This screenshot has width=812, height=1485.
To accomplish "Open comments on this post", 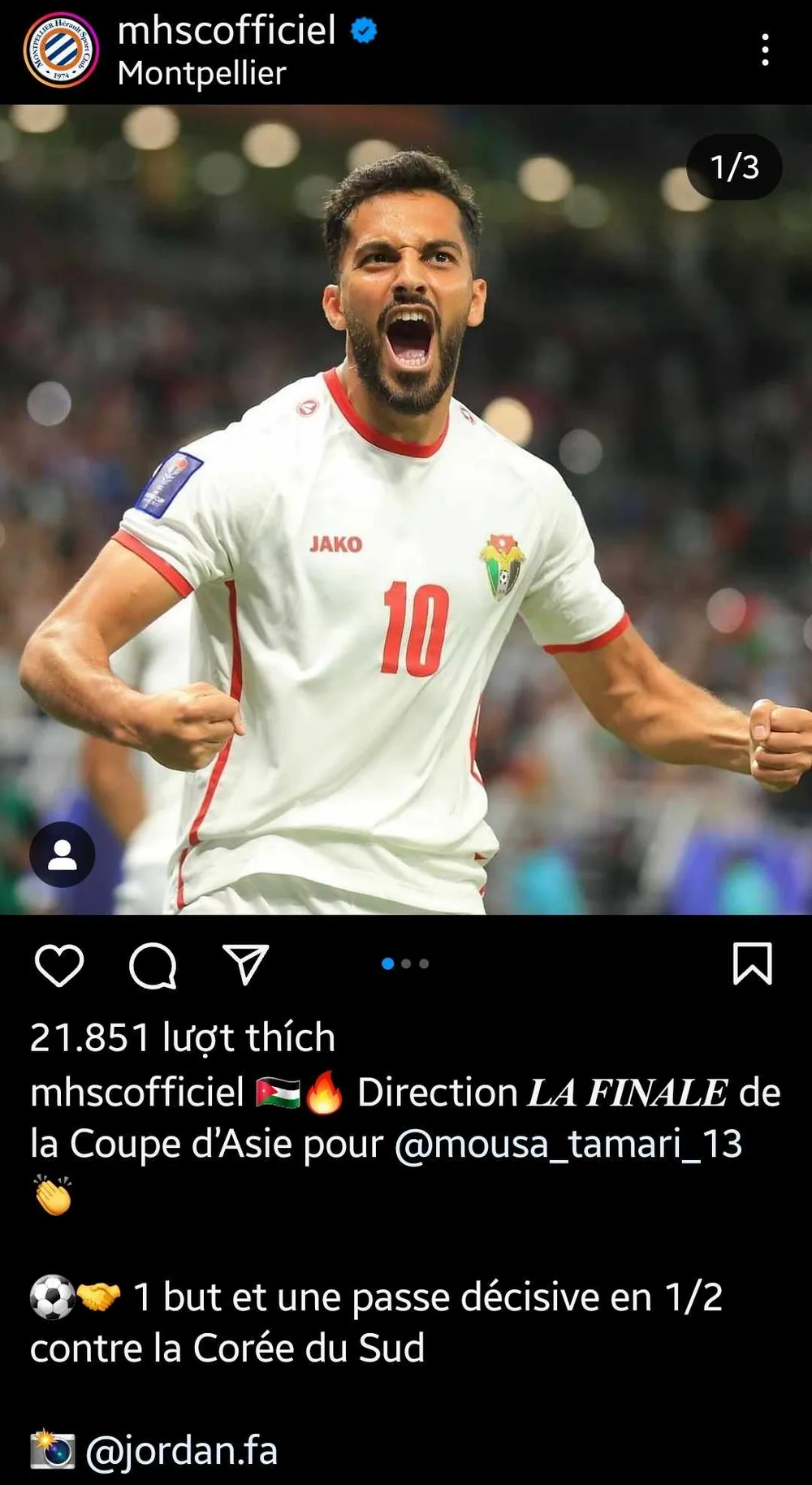I will point(153,965).
